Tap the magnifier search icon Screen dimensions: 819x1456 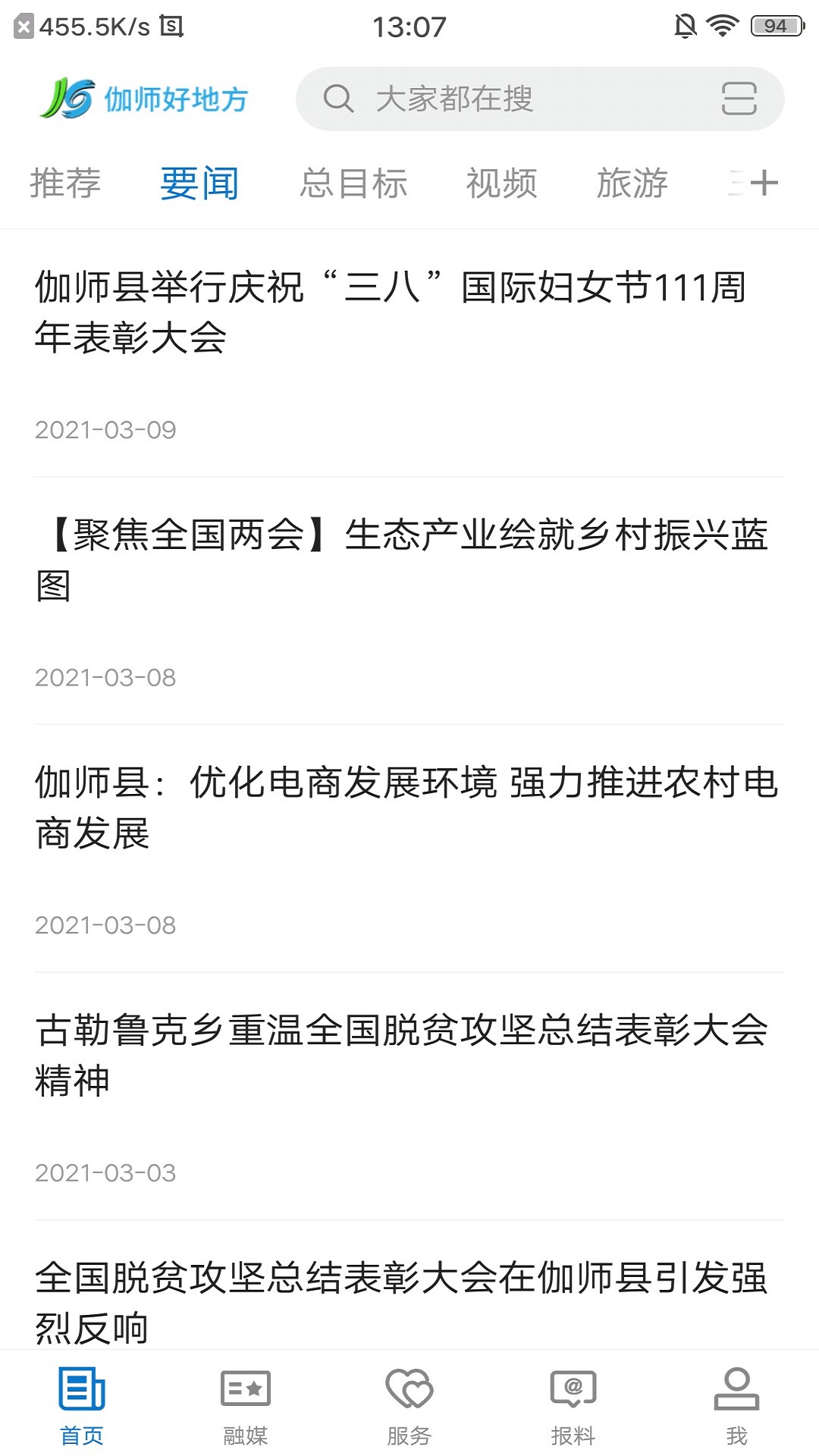pos(339,99)
